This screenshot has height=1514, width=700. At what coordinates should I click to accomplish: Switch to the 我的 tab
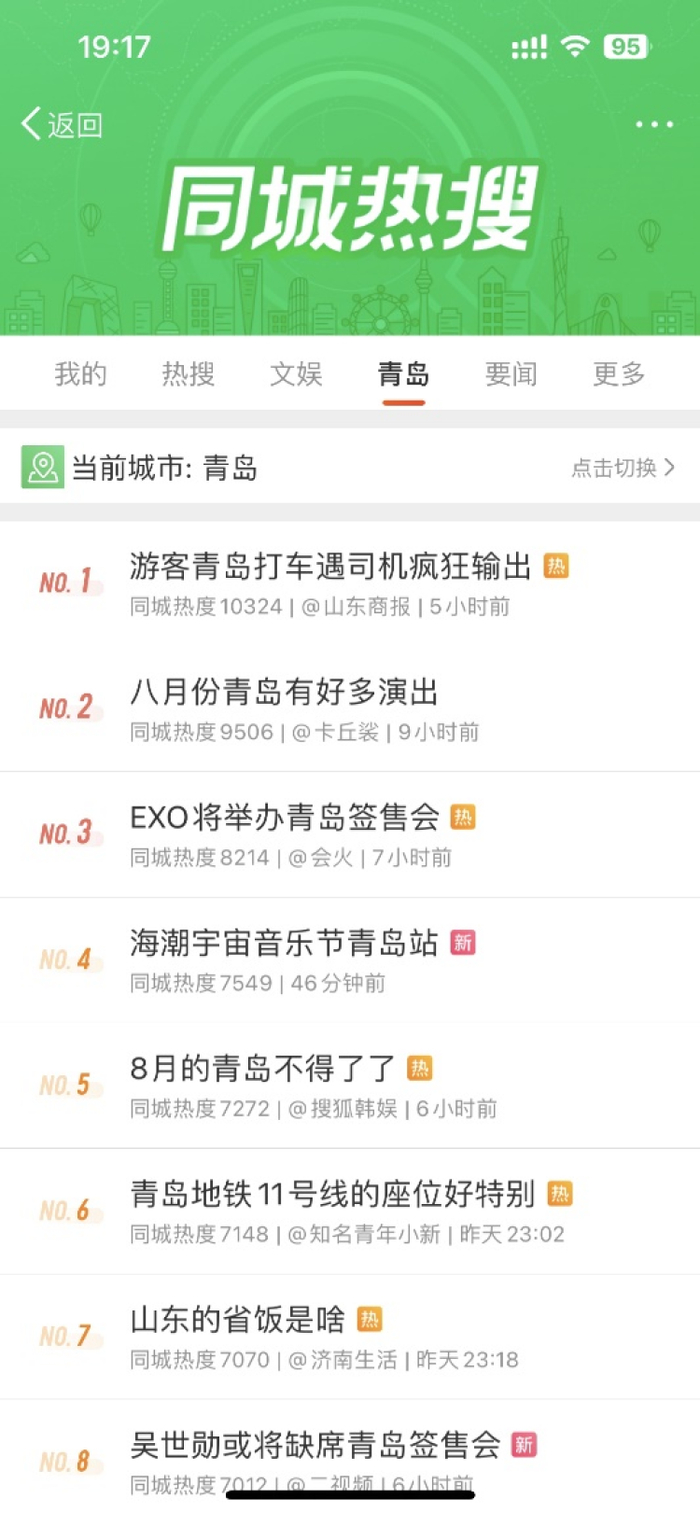pos(80,375)
